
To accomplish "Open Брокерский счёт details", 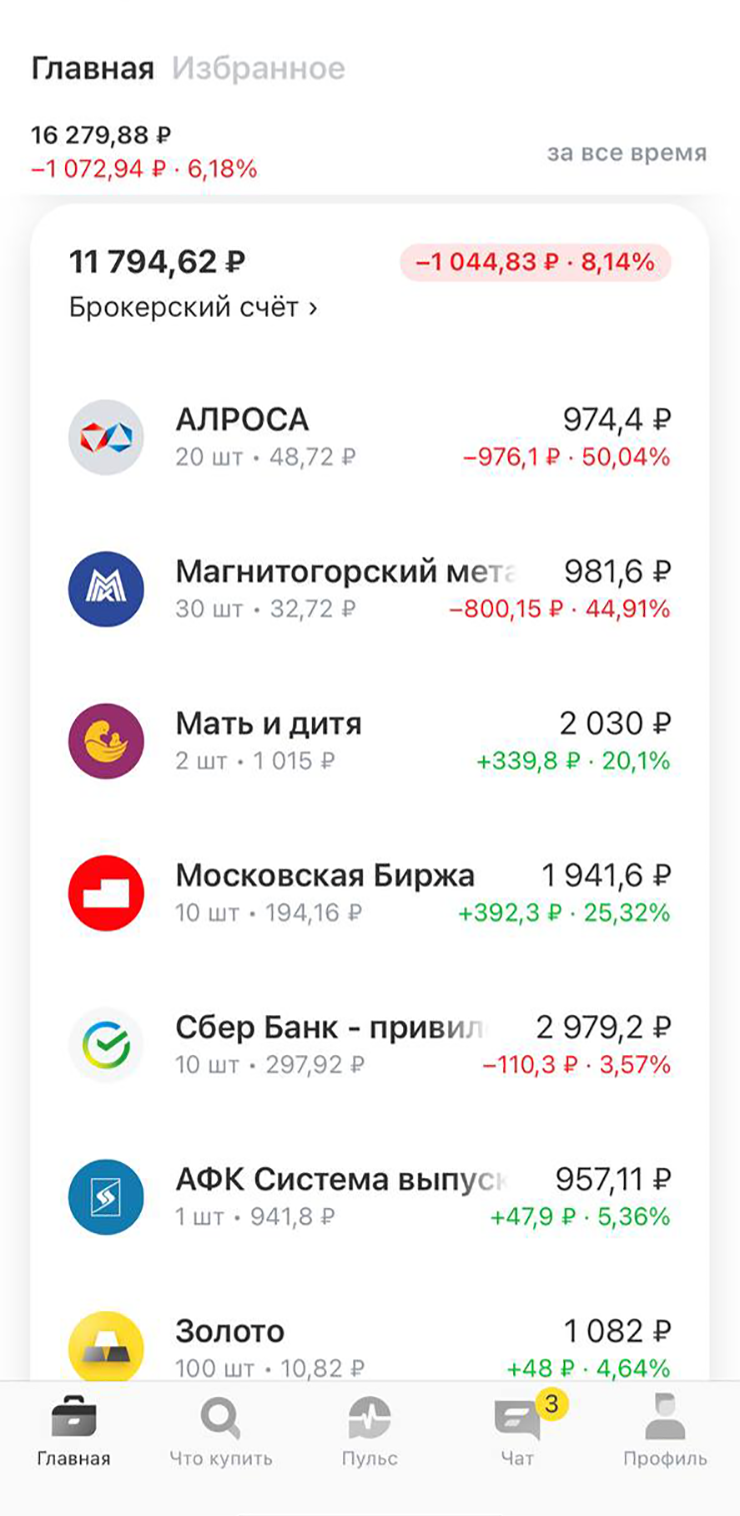I will [193, 307].
